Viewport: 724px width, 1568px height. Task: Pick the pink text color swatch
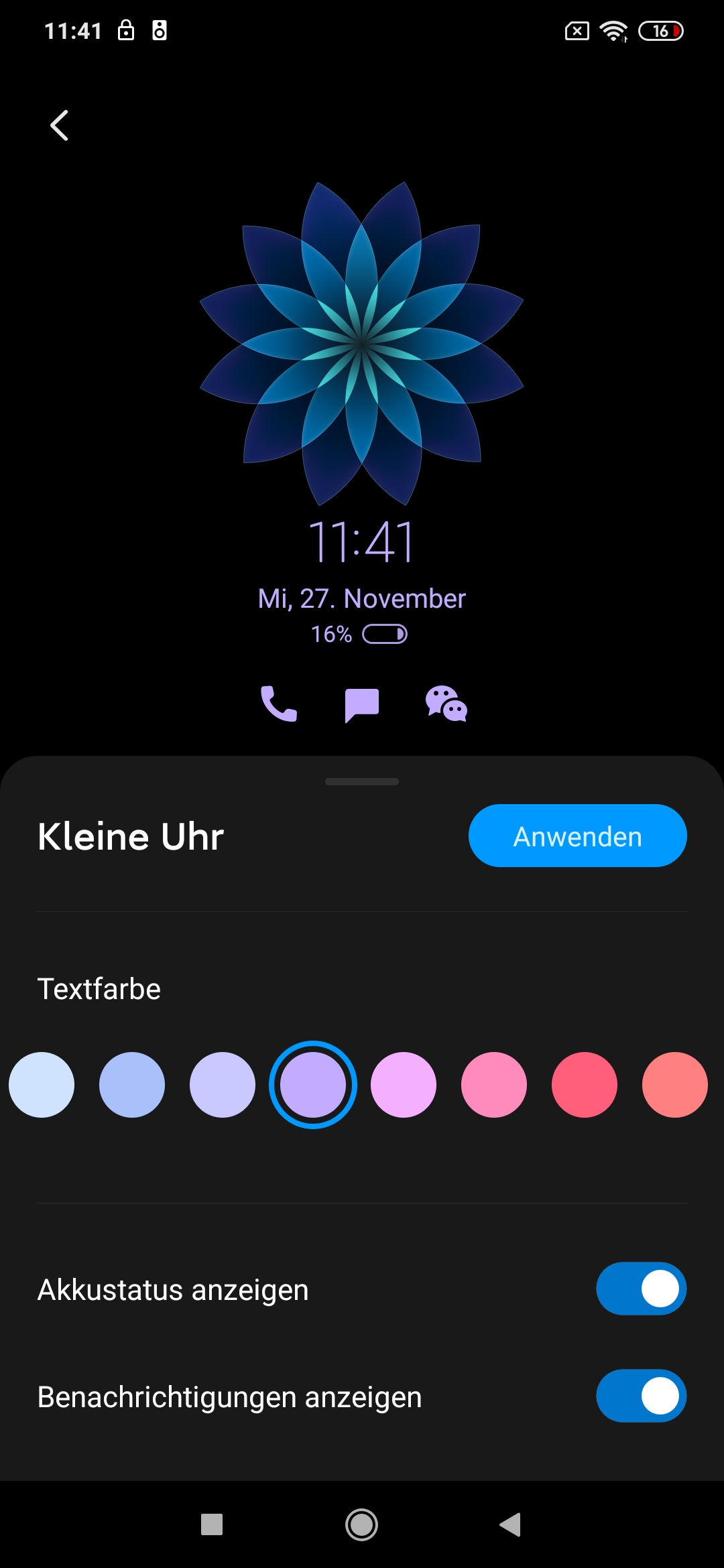[494, 1085]
